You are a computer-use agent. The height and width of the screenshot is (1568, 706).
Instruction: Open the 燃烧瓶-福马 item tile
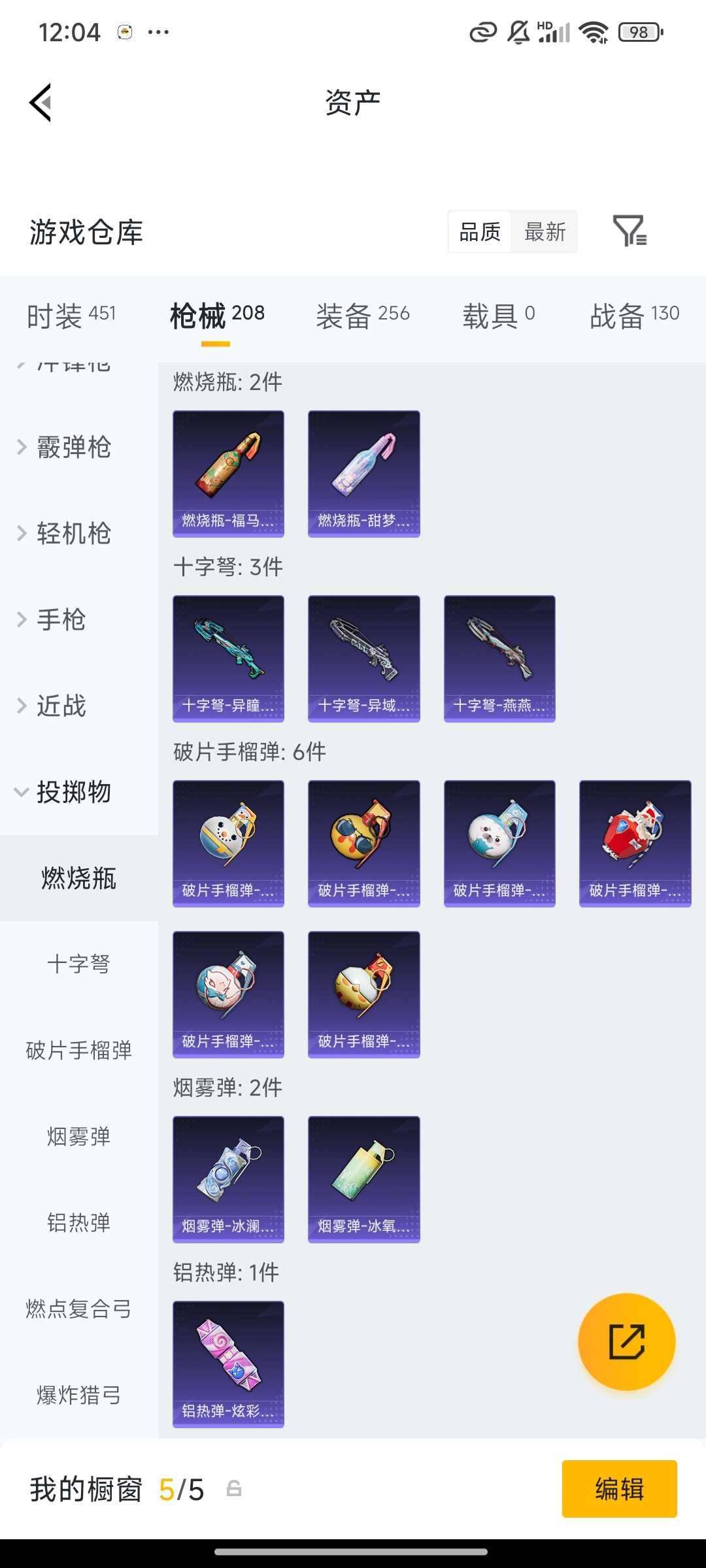point(228,474)
